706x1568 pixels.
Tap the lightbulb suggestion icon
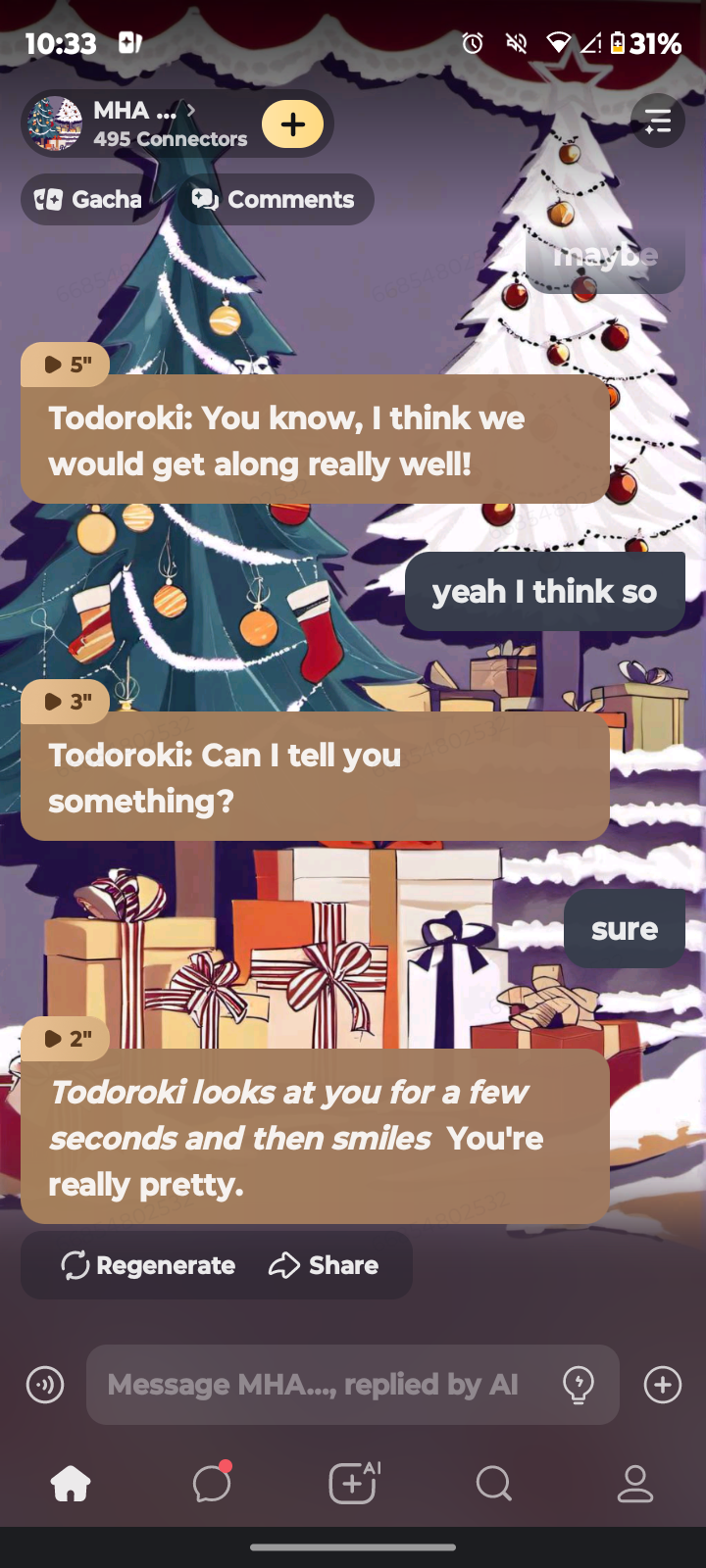point(579,1385)
